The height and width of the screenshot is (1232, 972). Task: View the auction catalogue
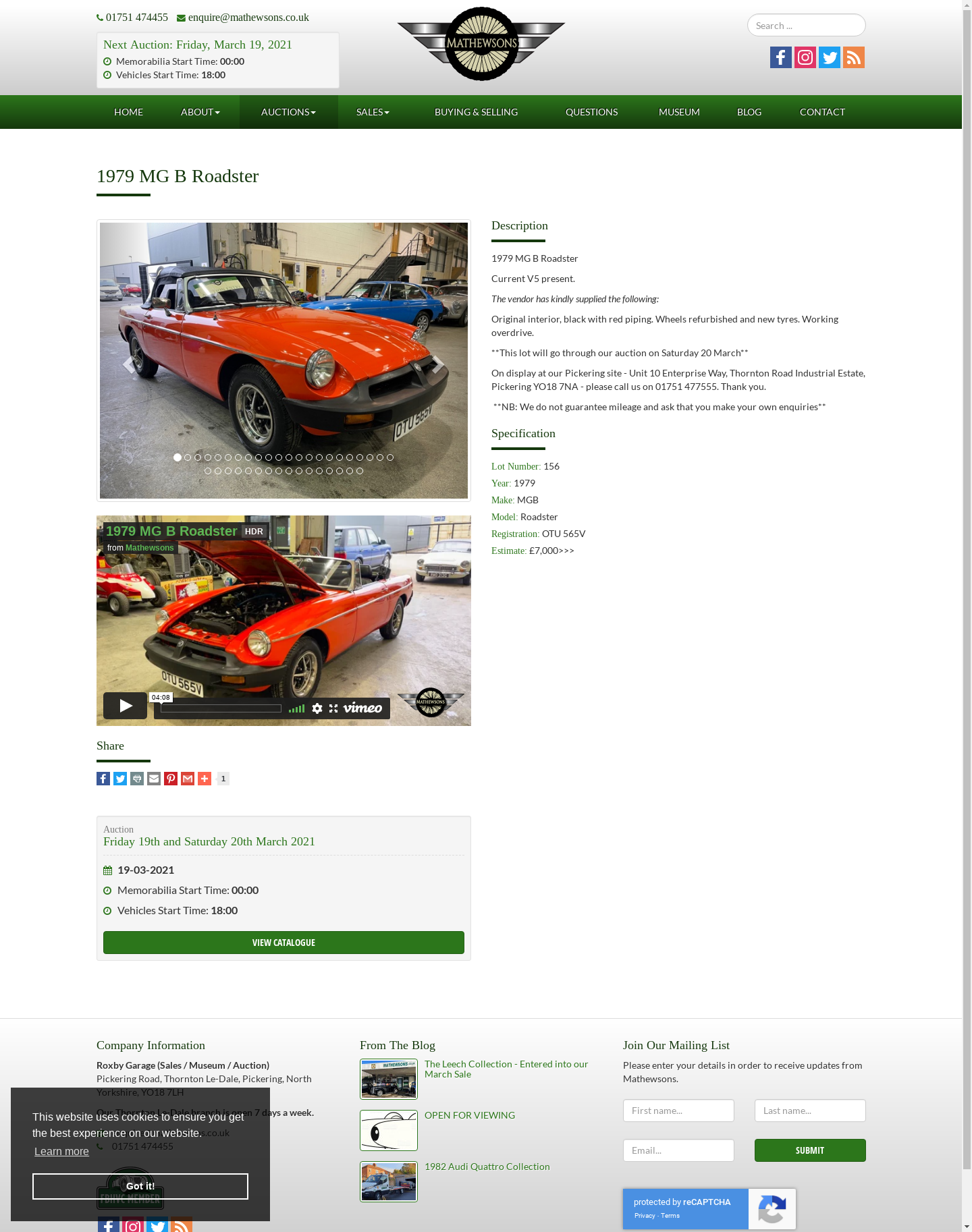[x=283, y=943]
